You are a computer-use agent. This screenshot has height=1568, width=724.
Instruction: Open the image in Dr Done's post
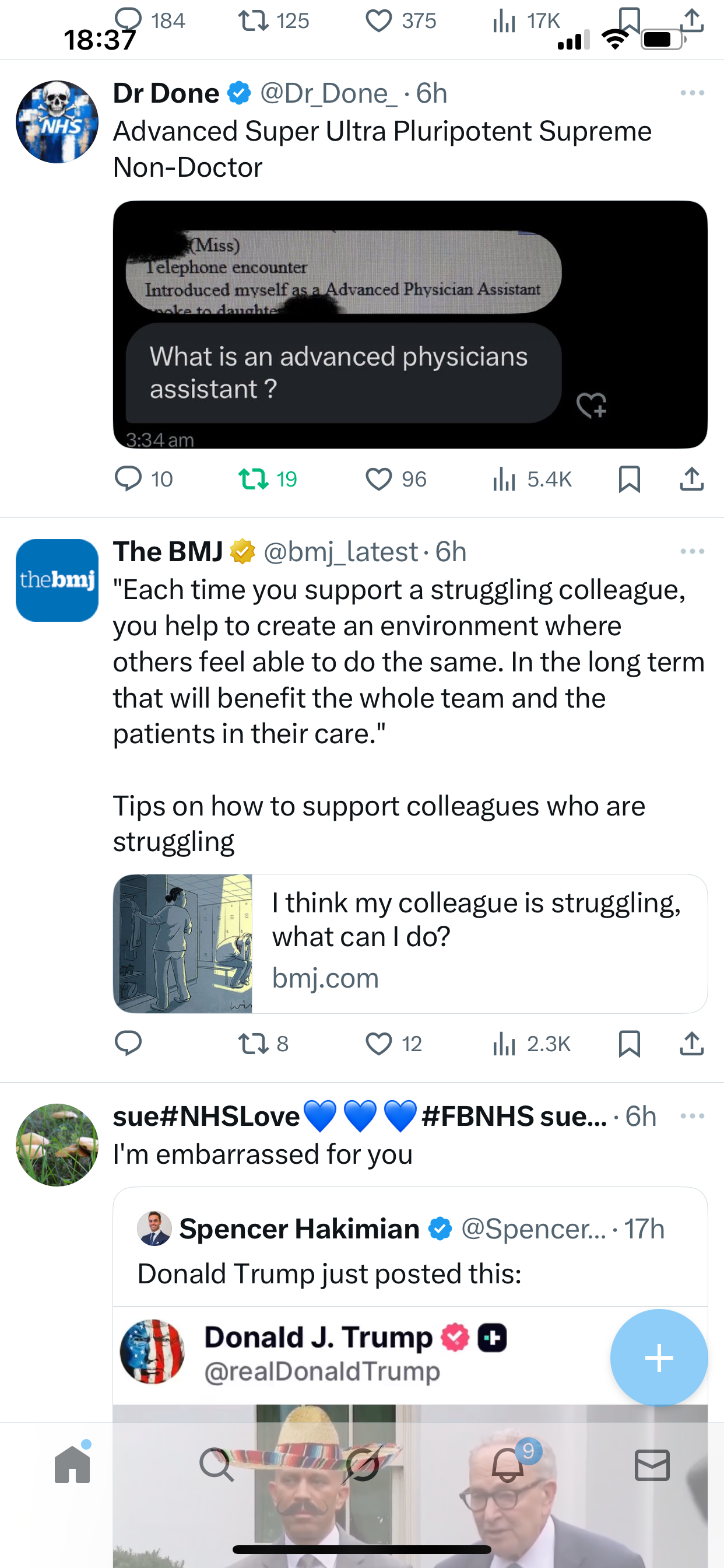(409, 324)
